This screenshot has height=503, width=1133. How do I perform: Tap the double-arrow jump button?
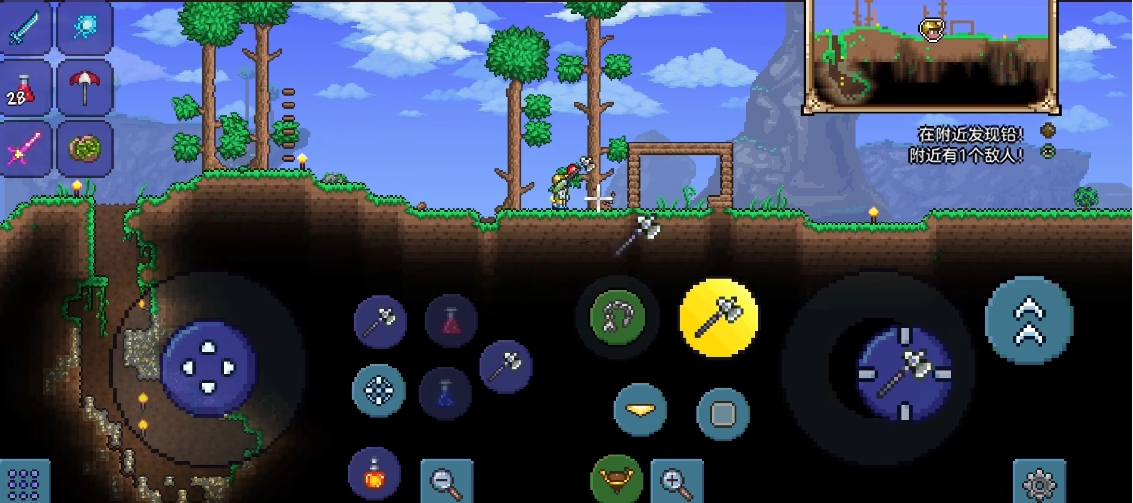[x=1028, y=320]
